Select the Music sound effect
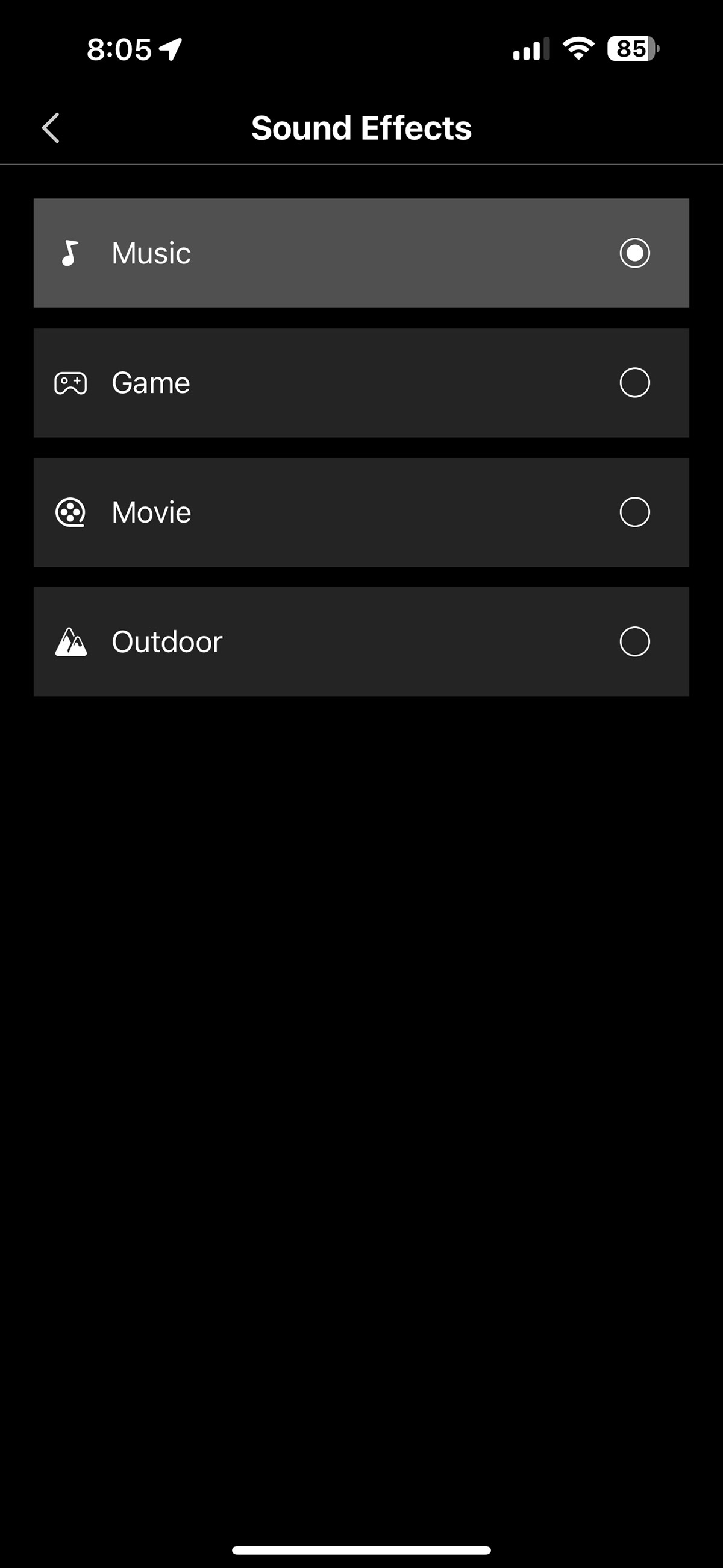 (x=361, y=253)
